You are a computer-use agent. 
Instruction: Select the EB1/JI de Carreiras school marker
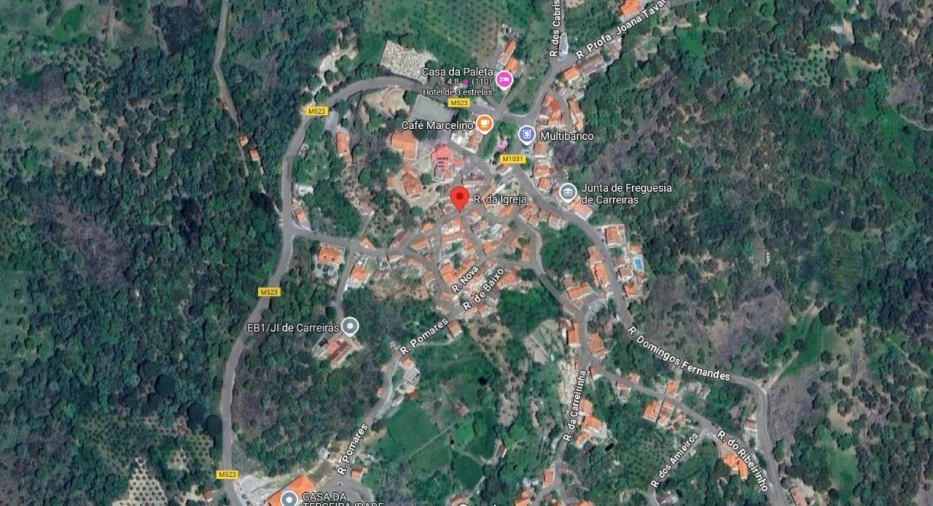(x=350, y=326)
